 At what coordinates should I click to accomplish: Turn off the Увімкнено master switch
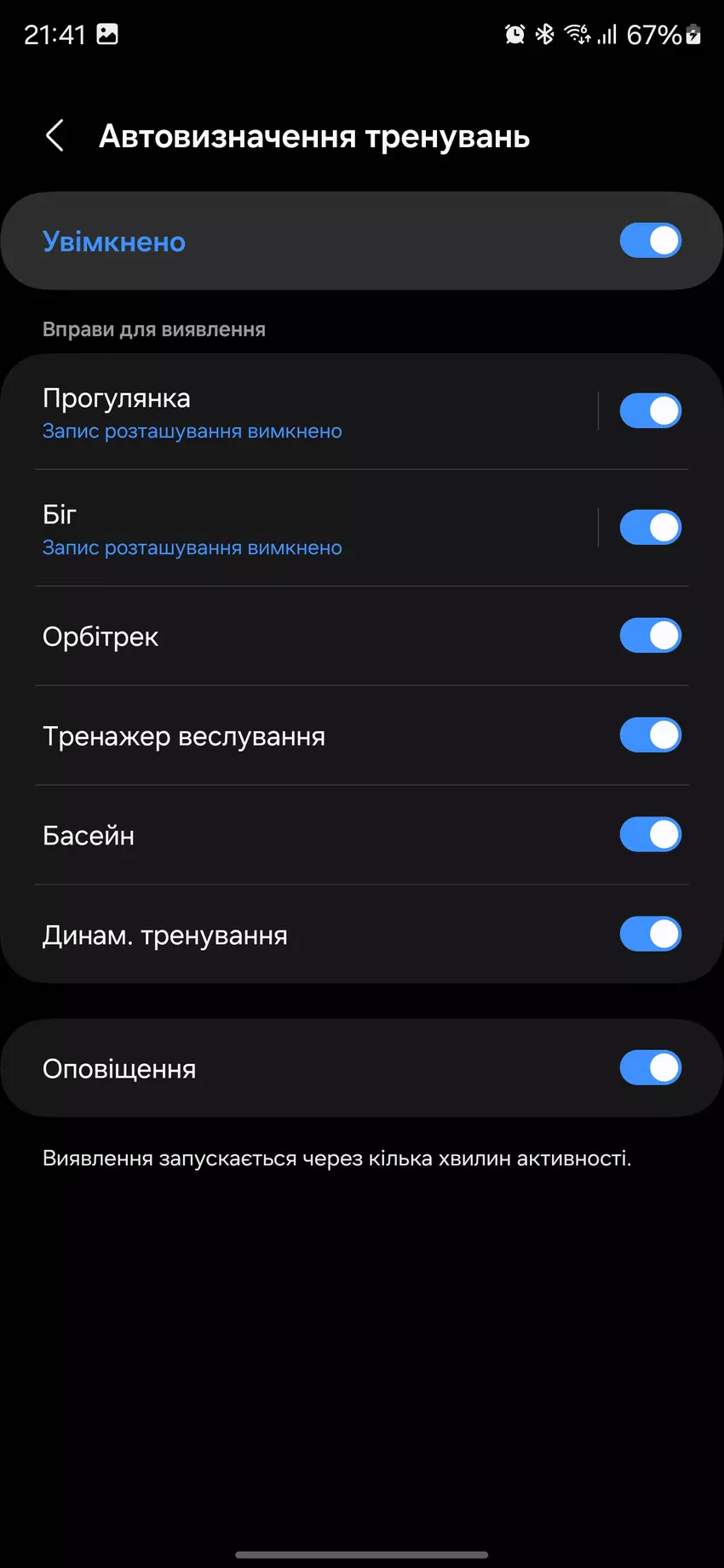pyautogui.click(x=650, y=241)
